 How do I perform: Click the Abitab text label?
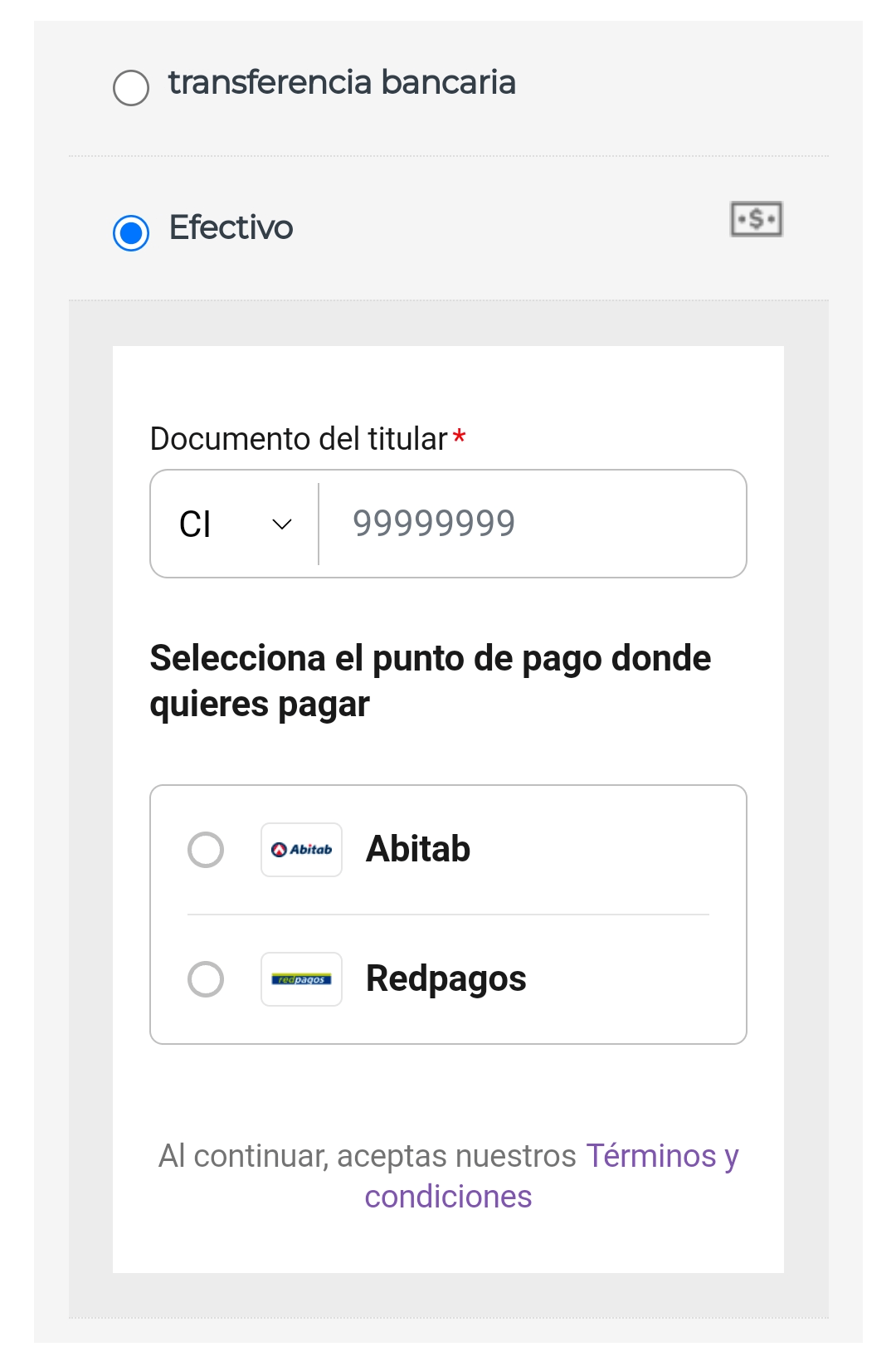pos(418,849)
